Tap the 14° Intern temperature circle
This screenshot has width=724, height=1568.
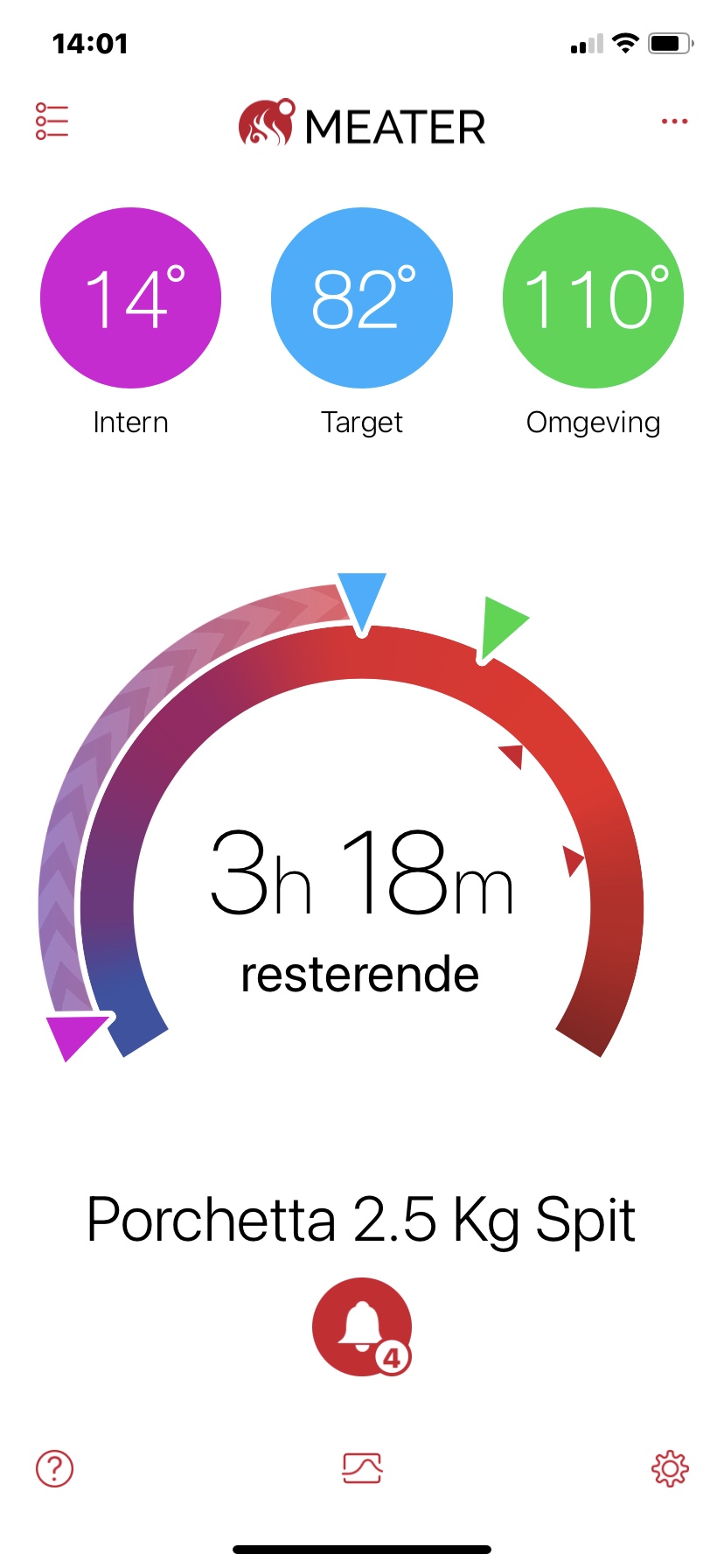pos(130,298)
